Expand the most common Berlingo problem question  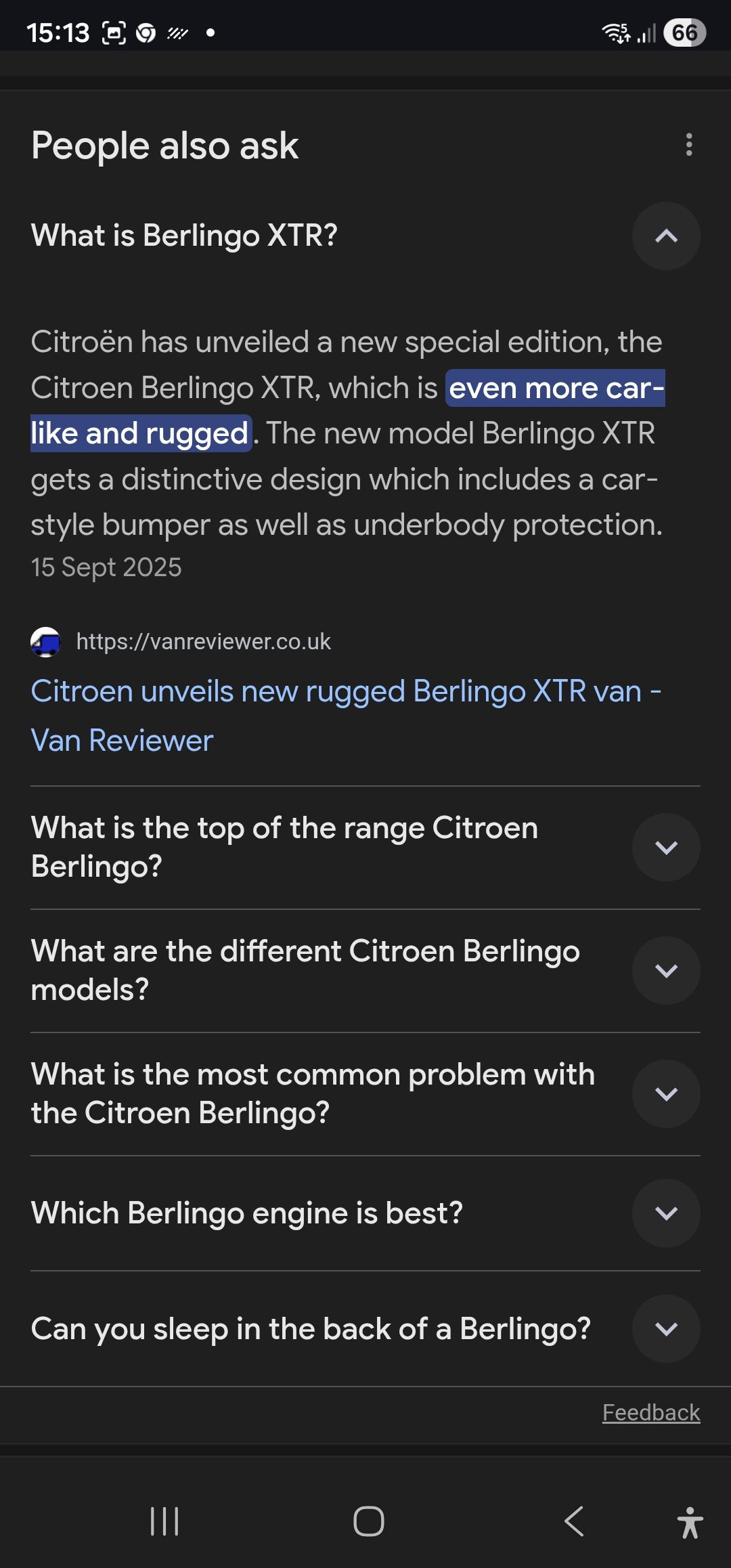tap(666, 1093)
